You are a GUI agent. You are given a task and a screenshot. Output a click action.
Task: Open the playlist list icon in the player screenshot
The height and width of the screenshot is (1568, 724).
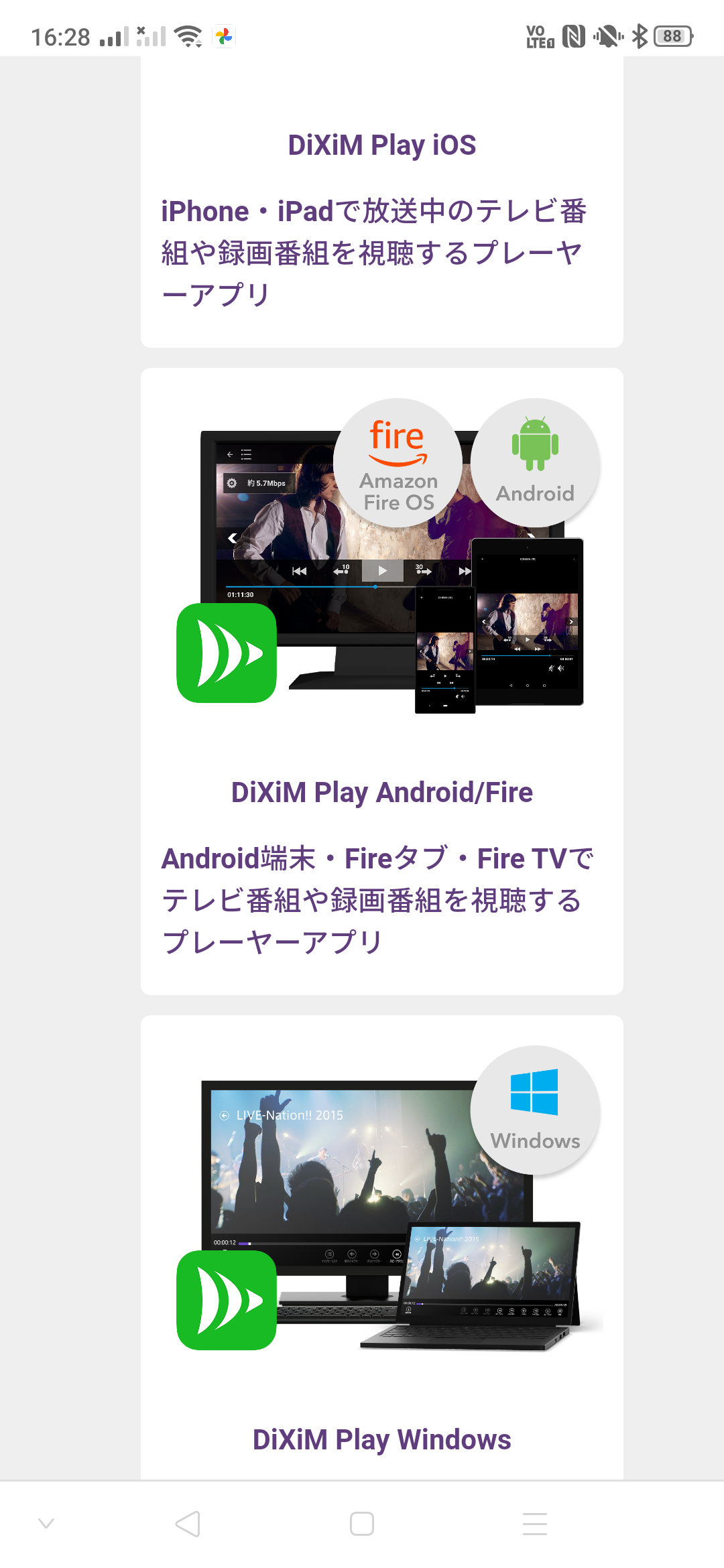click(x=246, y=455)
